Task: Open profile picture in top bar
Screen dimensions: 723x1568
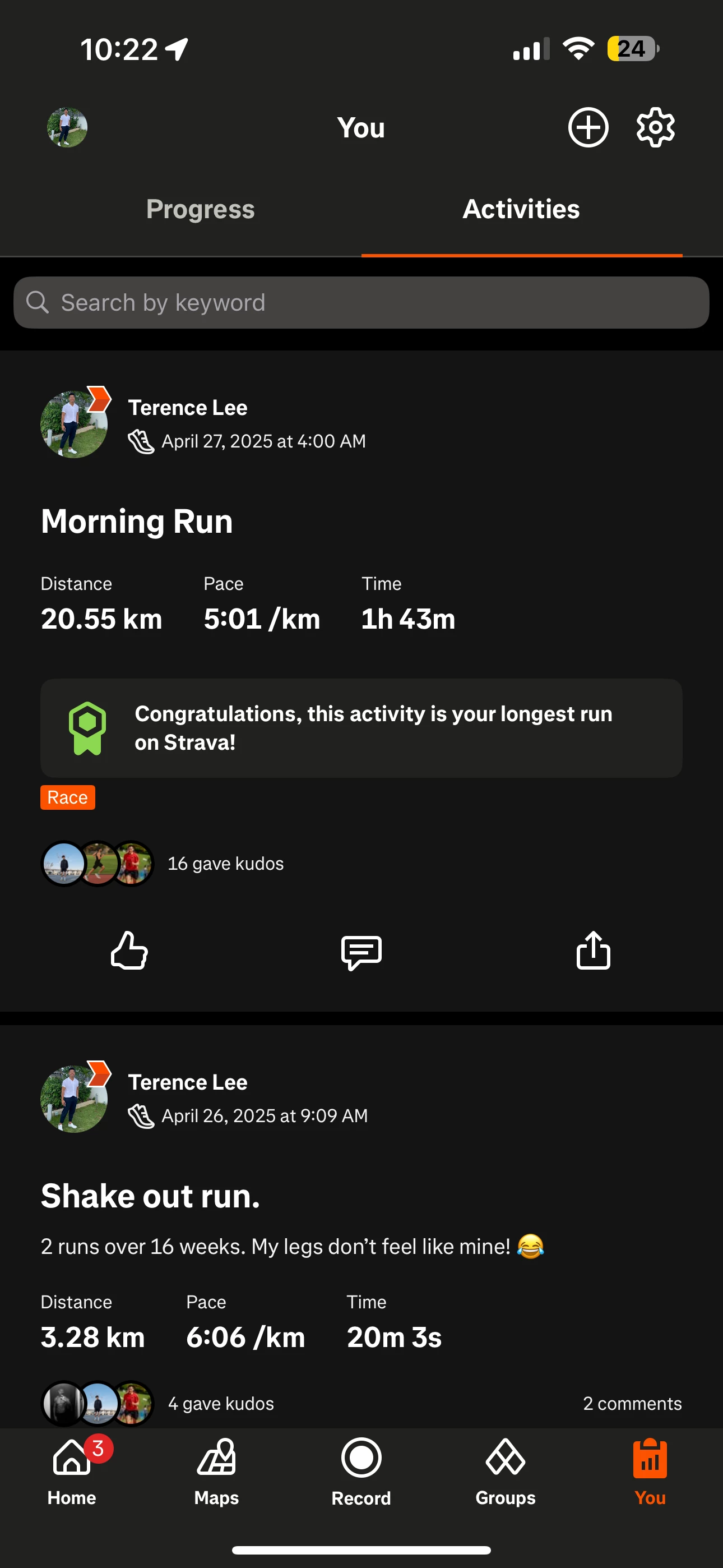Action: pyautogui.click(x=67, y=128)
